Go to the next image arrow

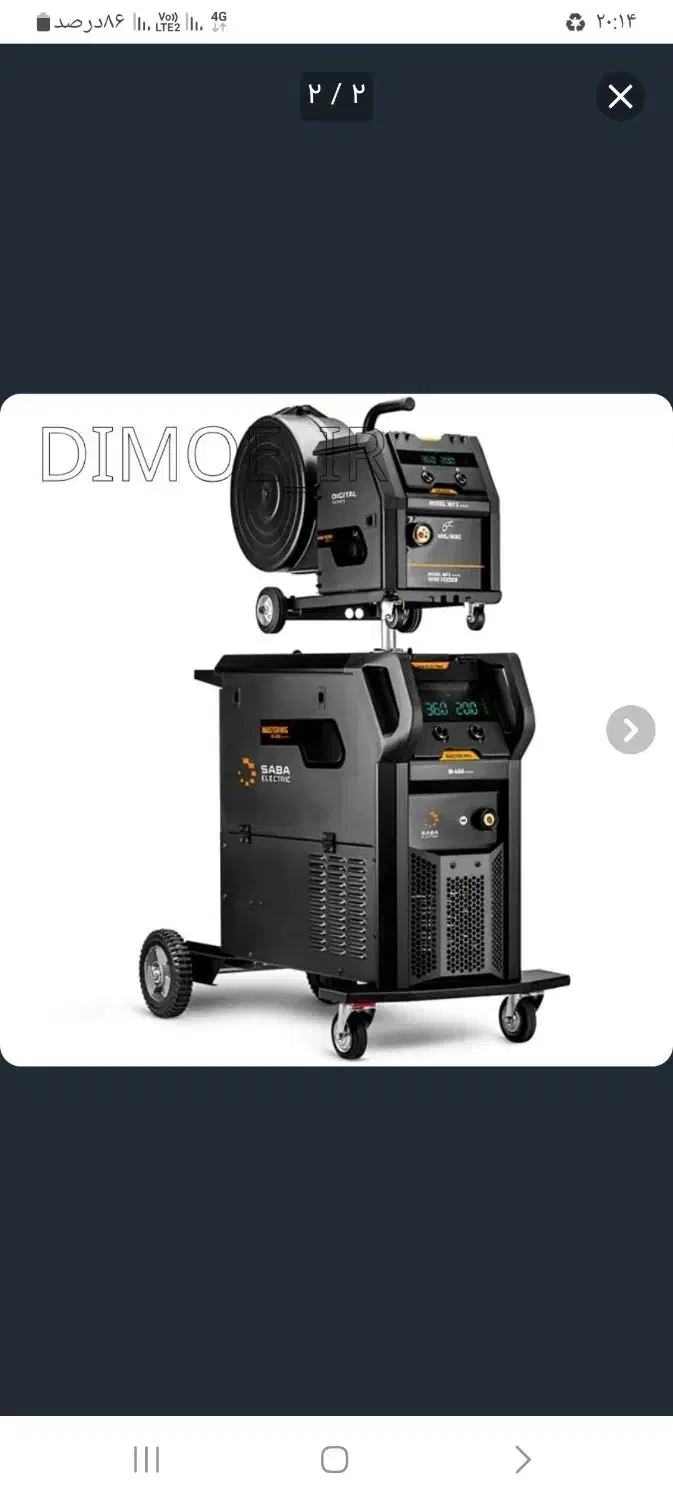630,730
